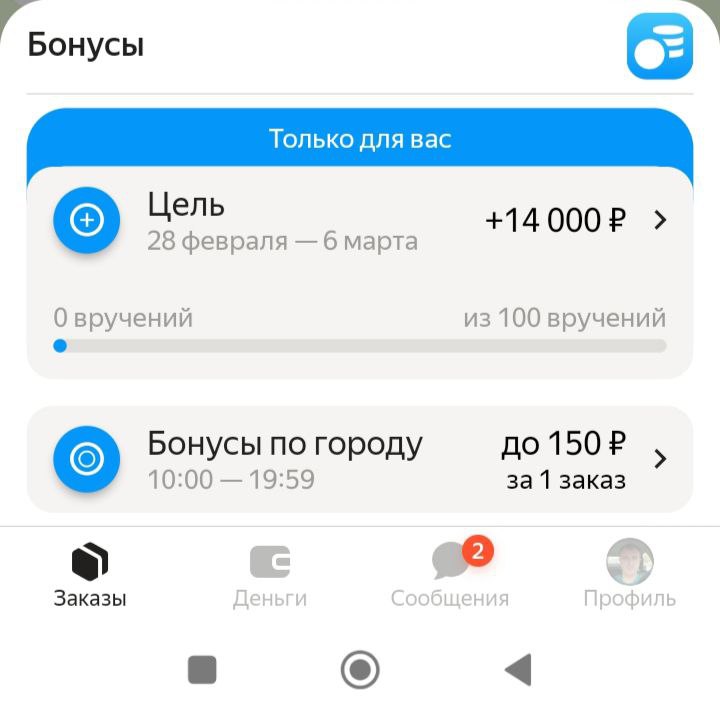The image size is (720, 715).
Task: Open the Бонусы по городу card
Action: point(360,460)
